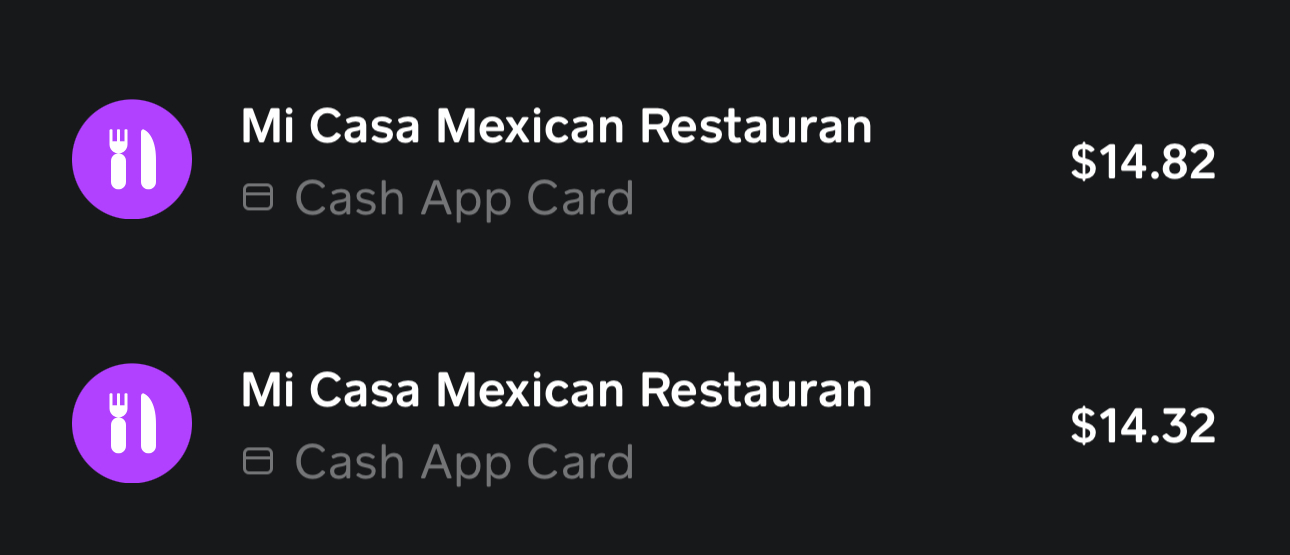Open the Mi Casa transaction for $14.32
Screen dimensions: 1290x555
click(x=556, y=424)
